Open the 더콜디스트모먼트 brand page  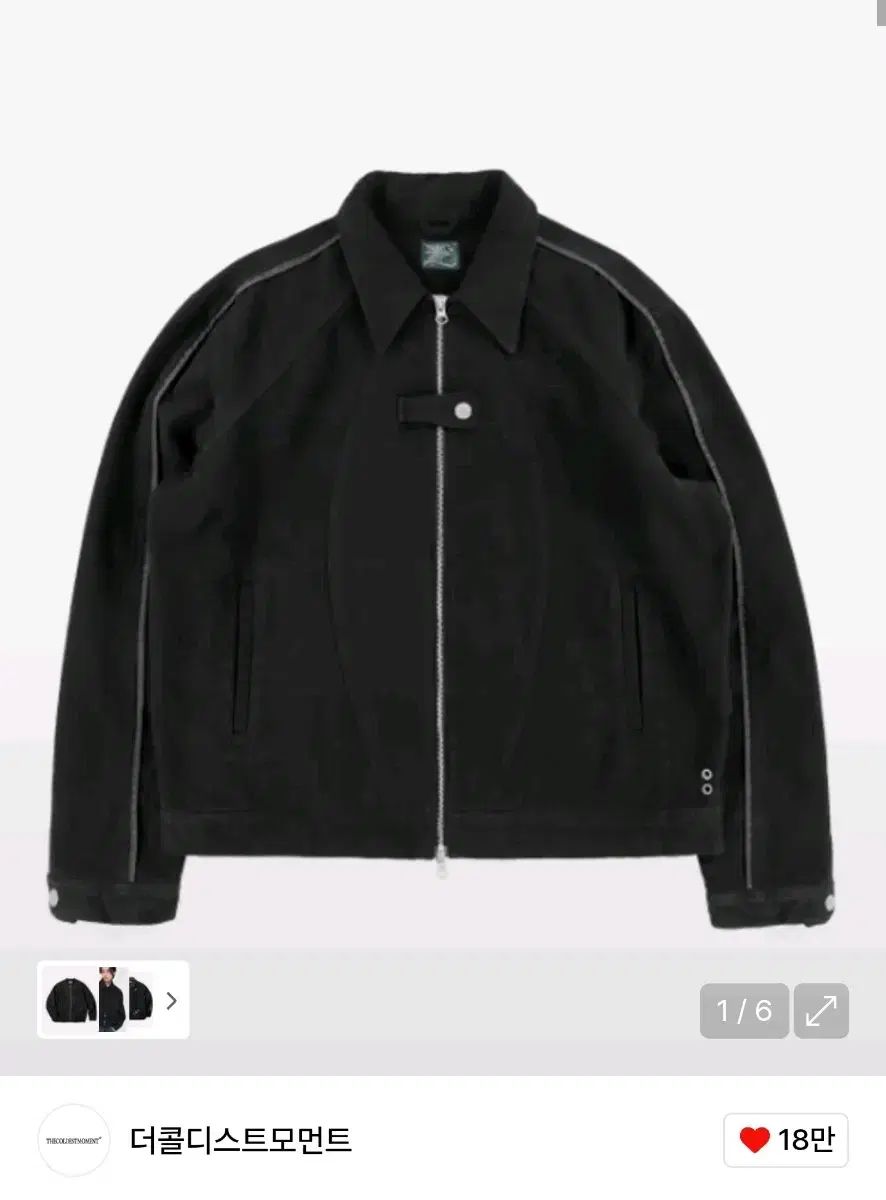pyautogui.click(x=241, y=1140)
